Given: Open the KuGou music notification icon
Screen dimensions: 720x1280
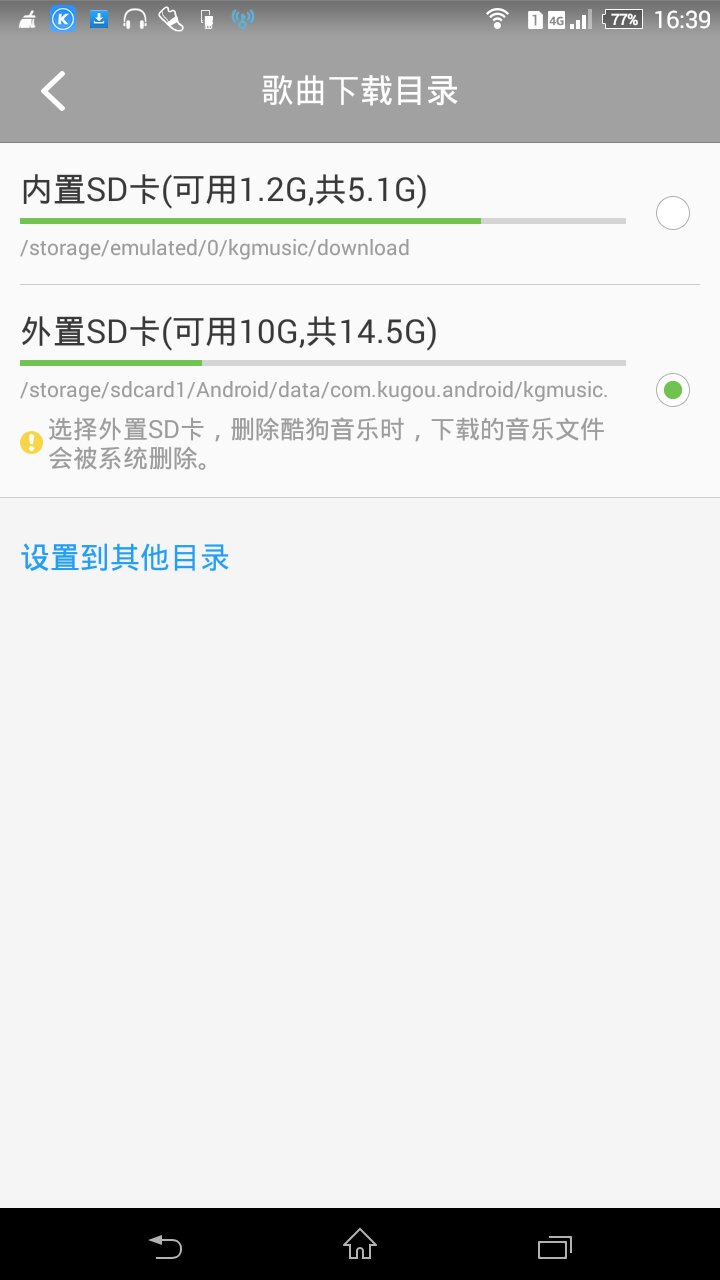Looking at the screenshot, I should 63,17.
